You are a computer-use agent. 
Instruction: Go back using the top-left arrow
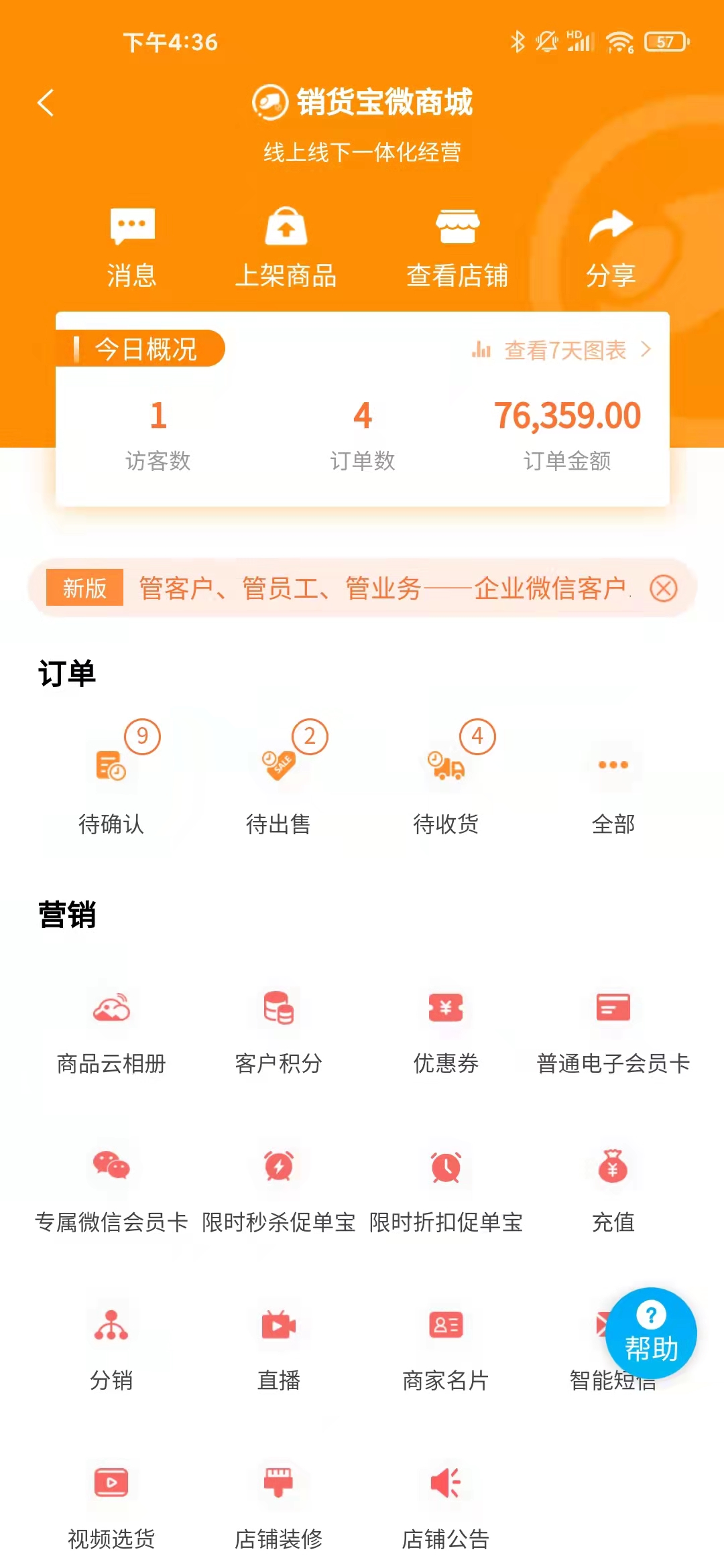point(46,103)
